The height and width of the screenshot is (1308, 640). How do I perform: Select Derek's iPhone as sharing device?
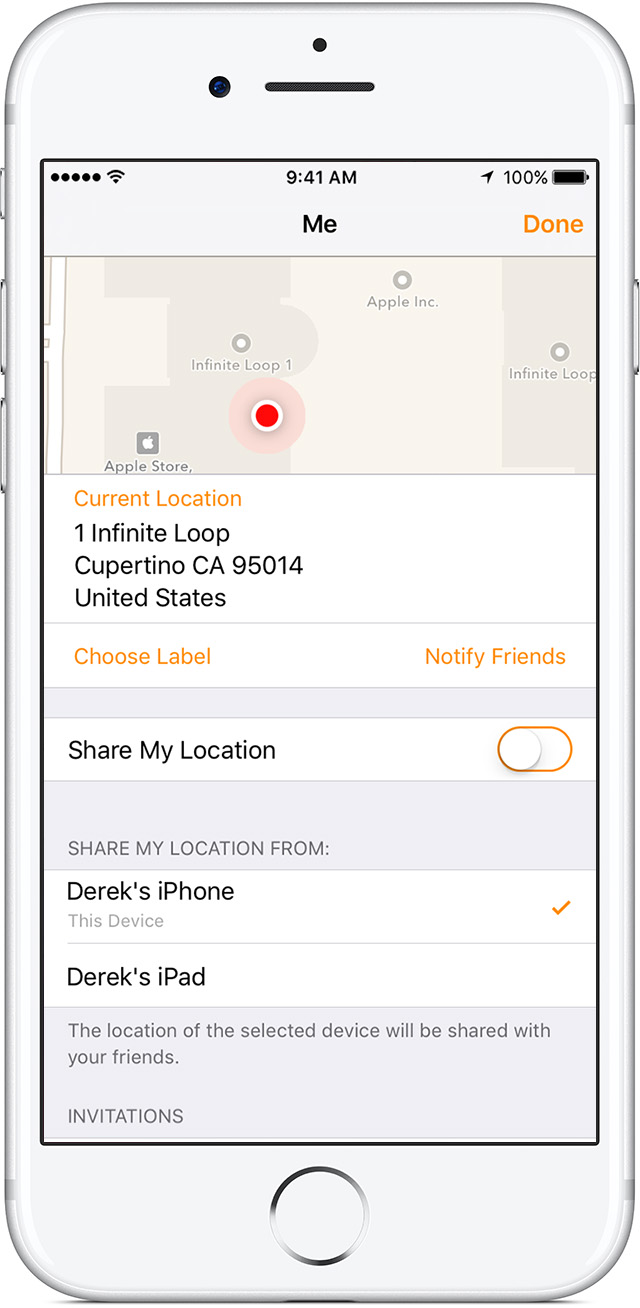pyautogui.click(x=320, y=906)
